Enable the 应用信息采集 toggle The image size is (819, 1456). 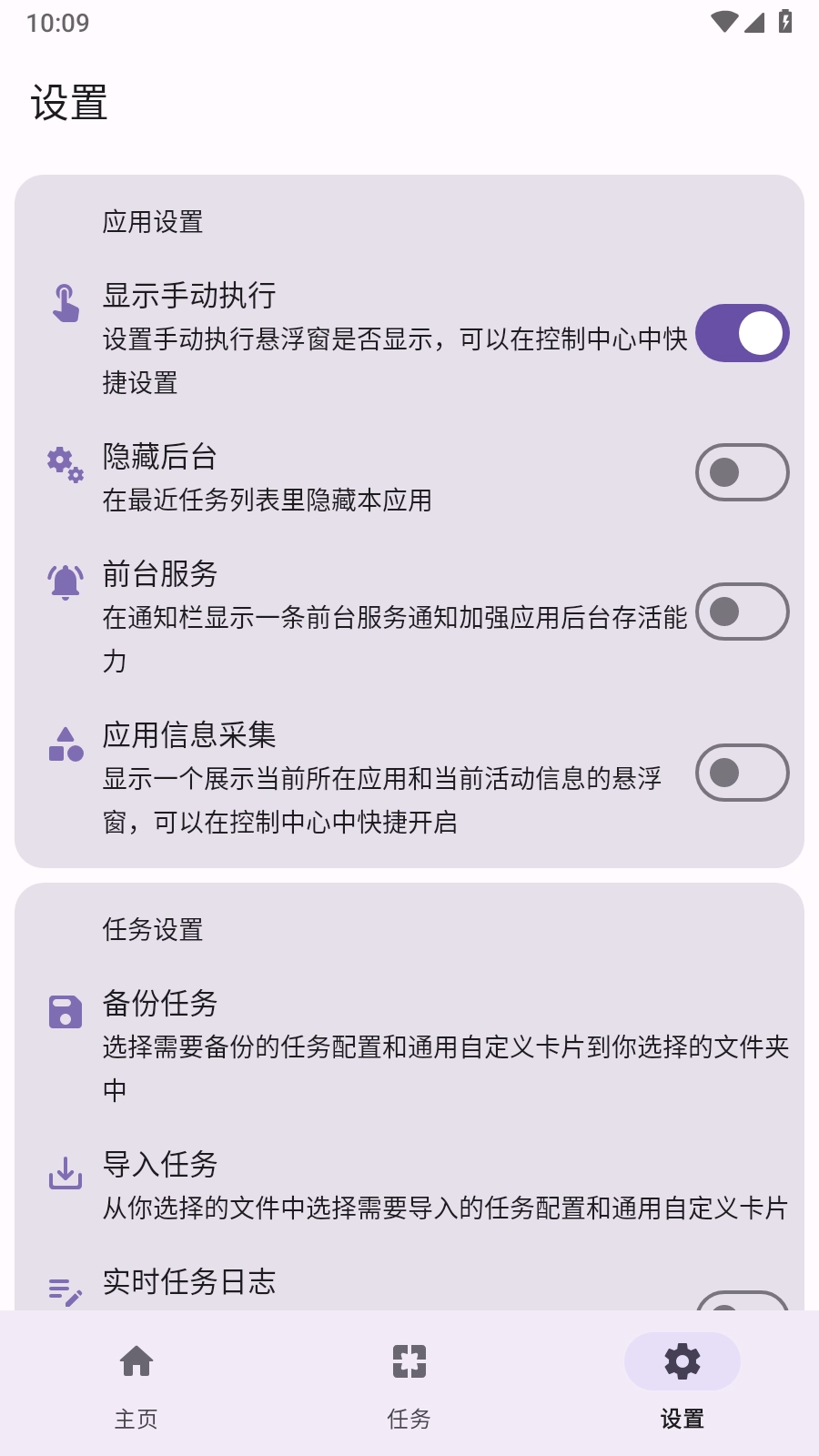(742, 772)
